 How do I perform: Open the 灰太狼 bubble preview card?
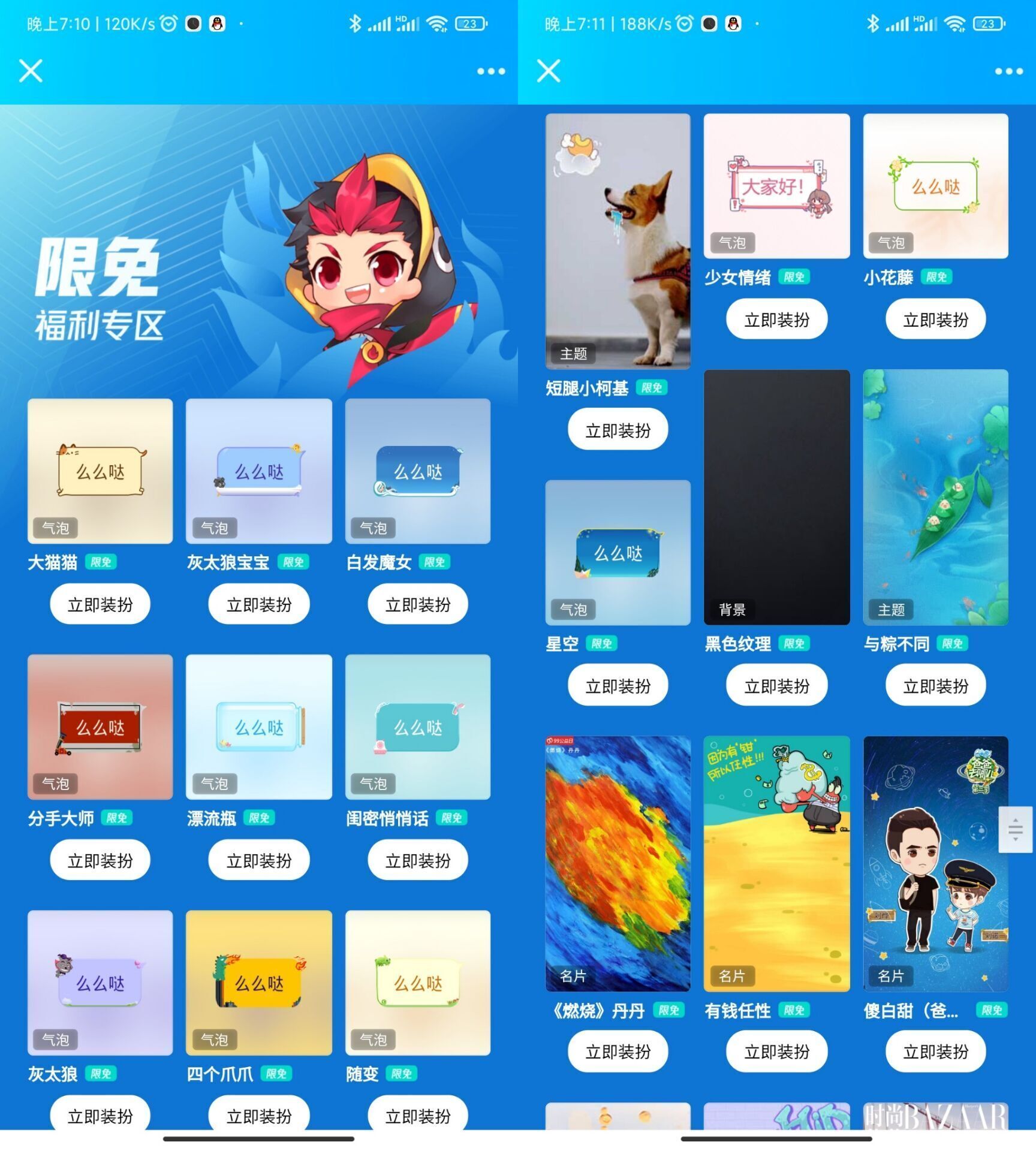coord(100,983)
